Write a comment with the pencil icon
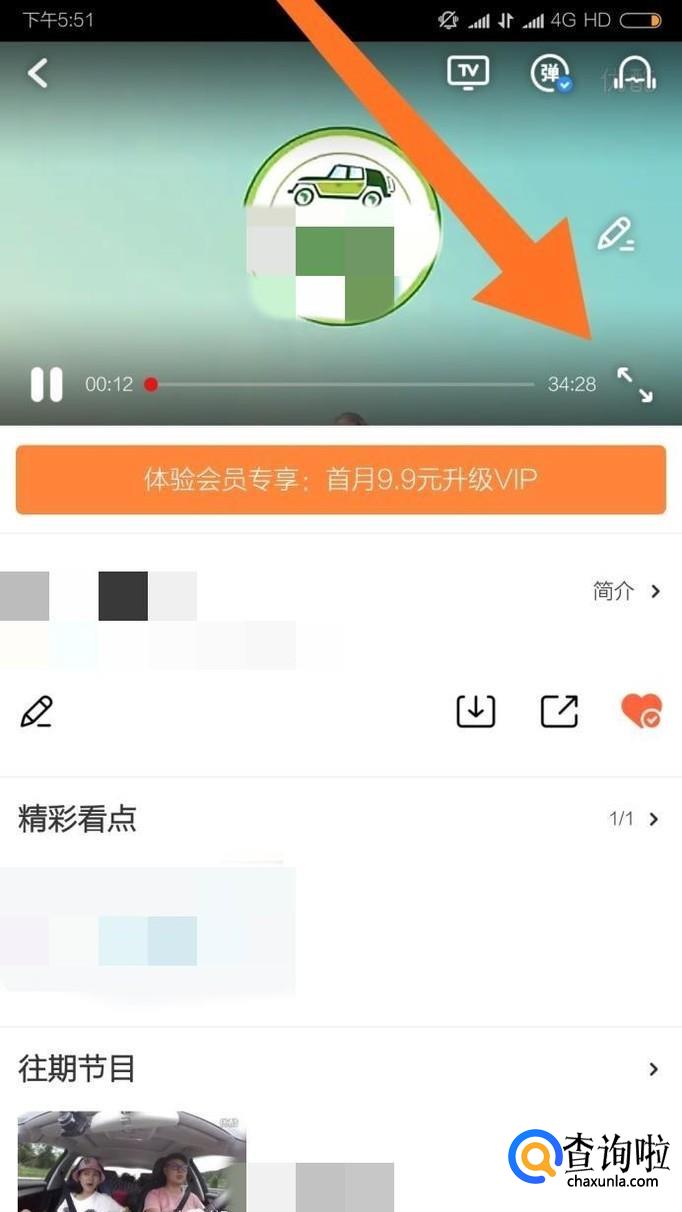Viewport: 682px width, 1212px height. pos(36,711)
